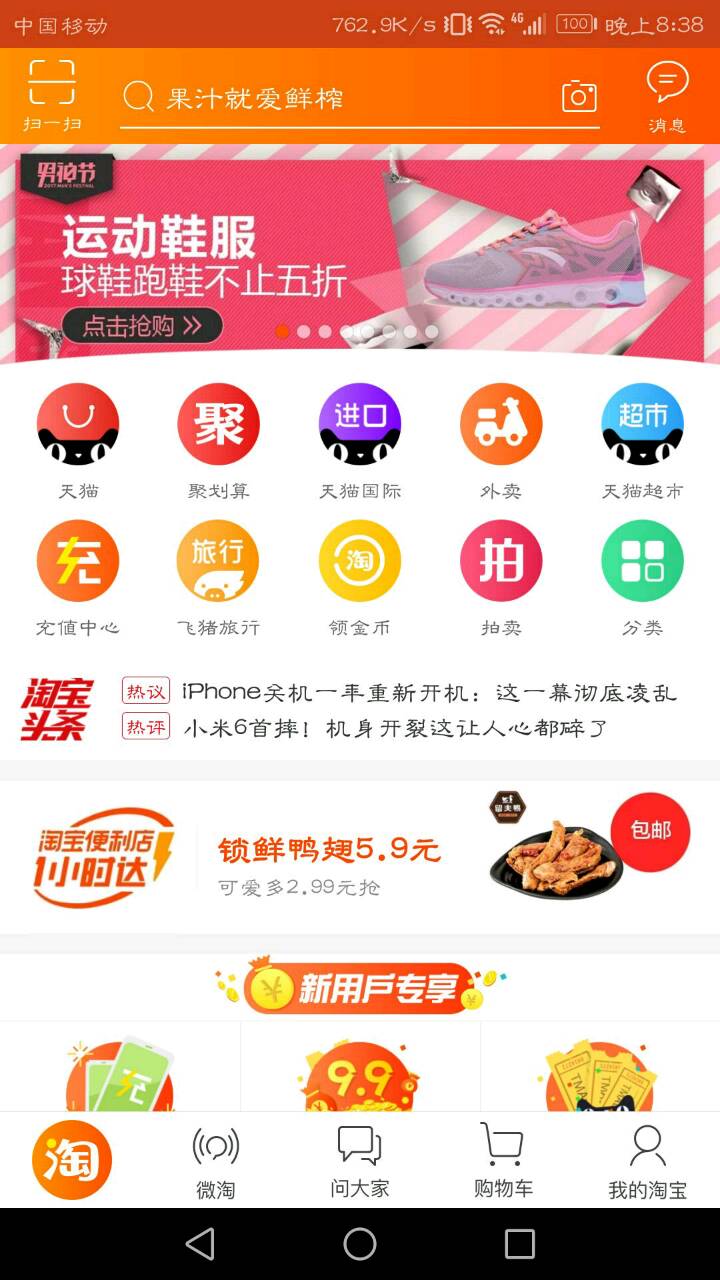This screenshot has height=1280, width=720.
Task: Read the iPhone 关机 headline
Action: (430, 692)
